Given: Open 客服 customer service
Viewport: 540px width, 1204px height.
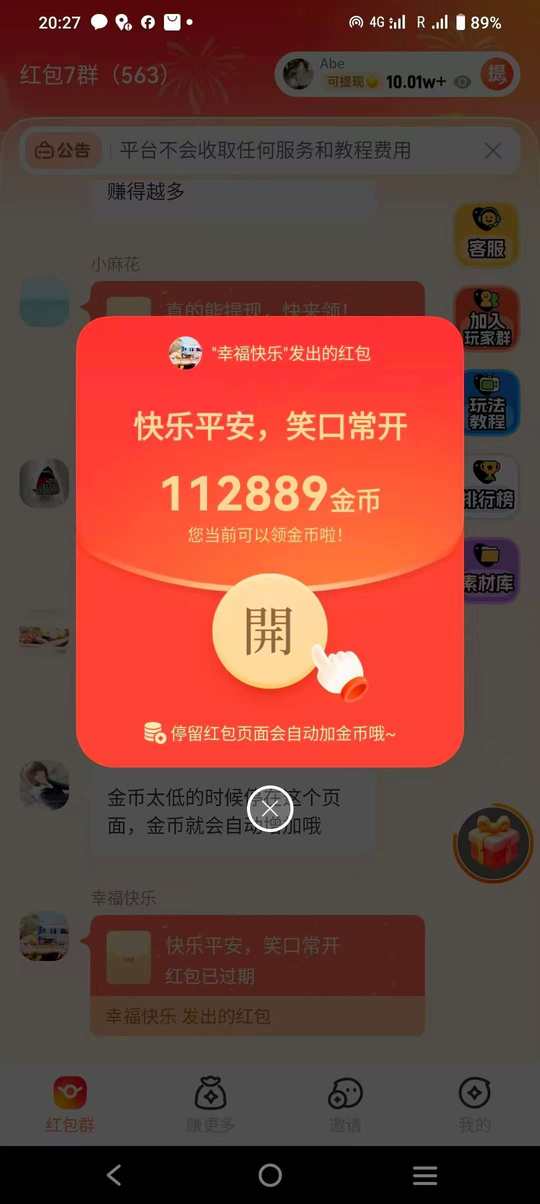Looking at the screenshot, I should coord(487,235).
